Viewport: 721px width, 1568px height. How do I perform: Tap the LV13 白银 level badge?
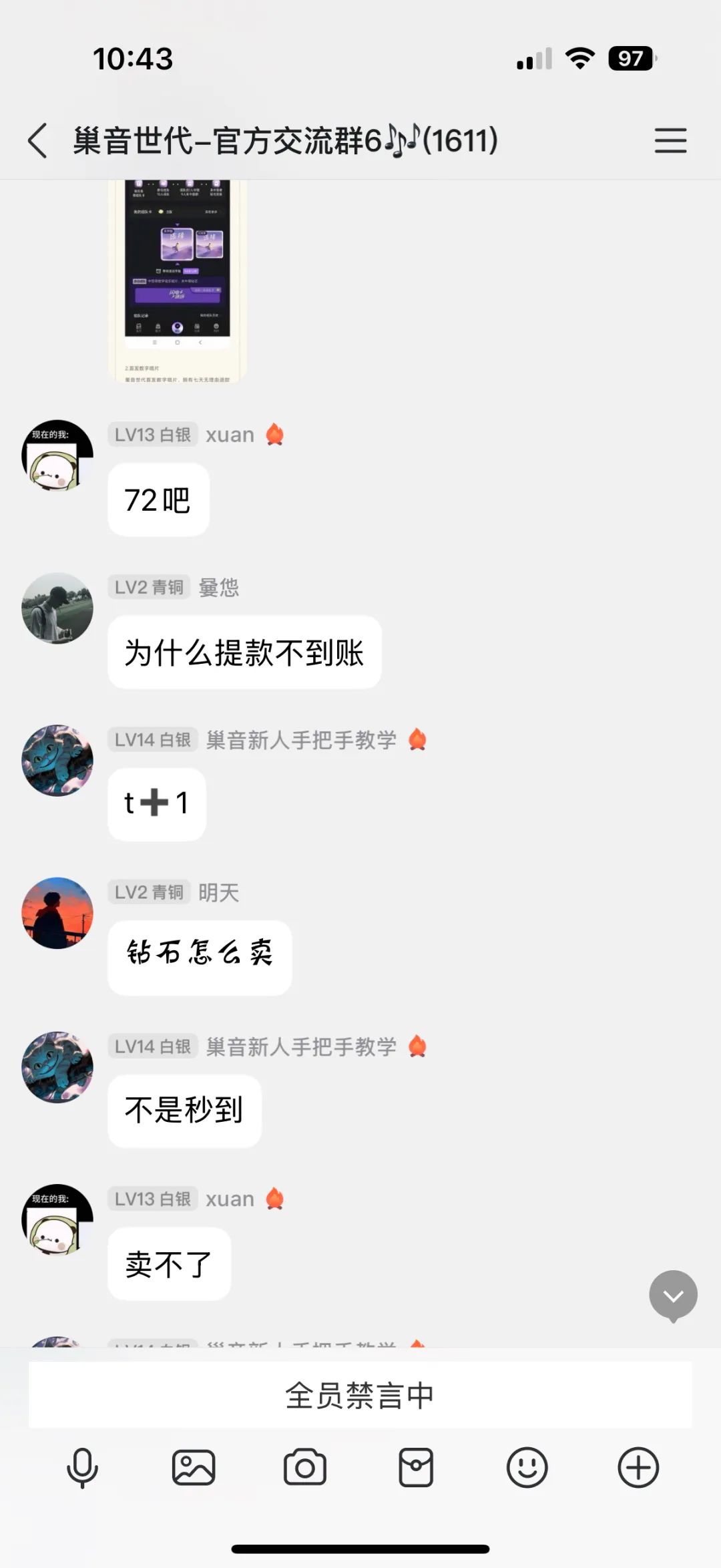[x=152, y=434]
